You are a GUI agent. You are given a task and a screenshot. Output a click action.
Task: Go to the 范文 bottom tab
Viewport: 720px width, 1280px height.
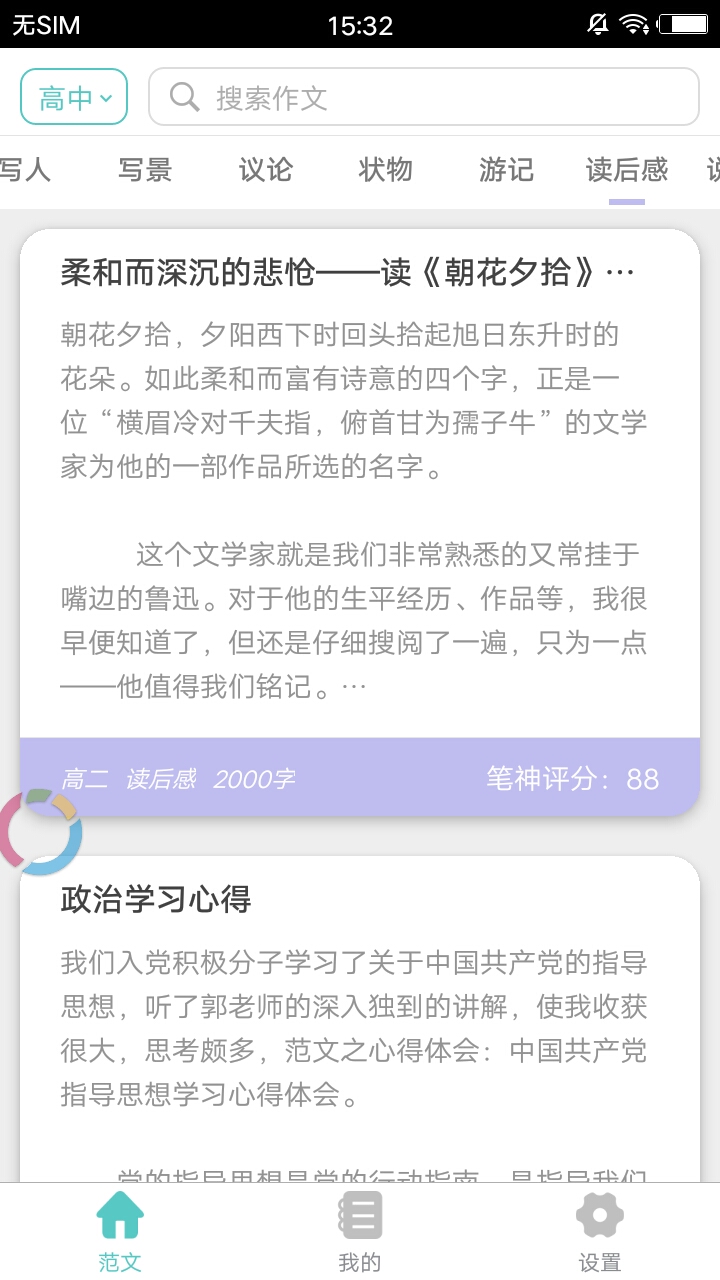point(120,1233)
